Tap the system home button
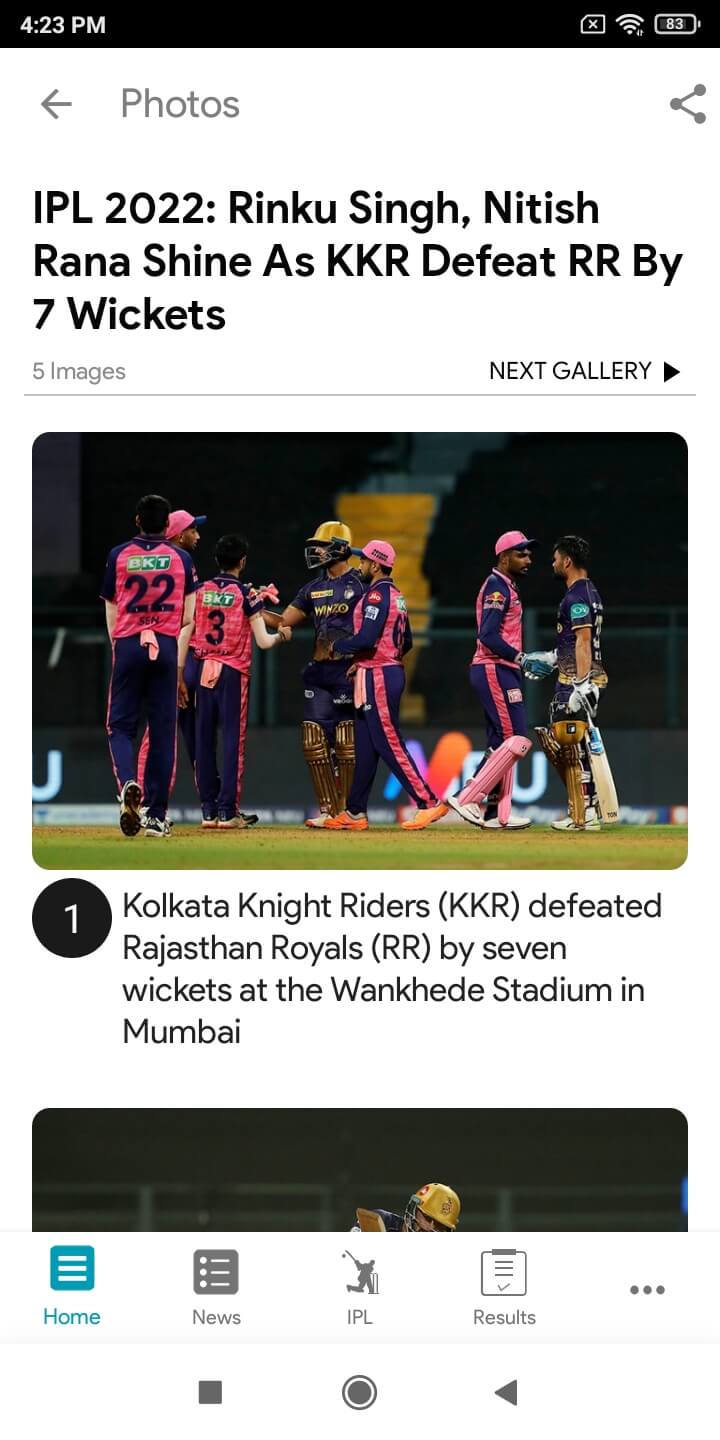 pos(359,1392)
